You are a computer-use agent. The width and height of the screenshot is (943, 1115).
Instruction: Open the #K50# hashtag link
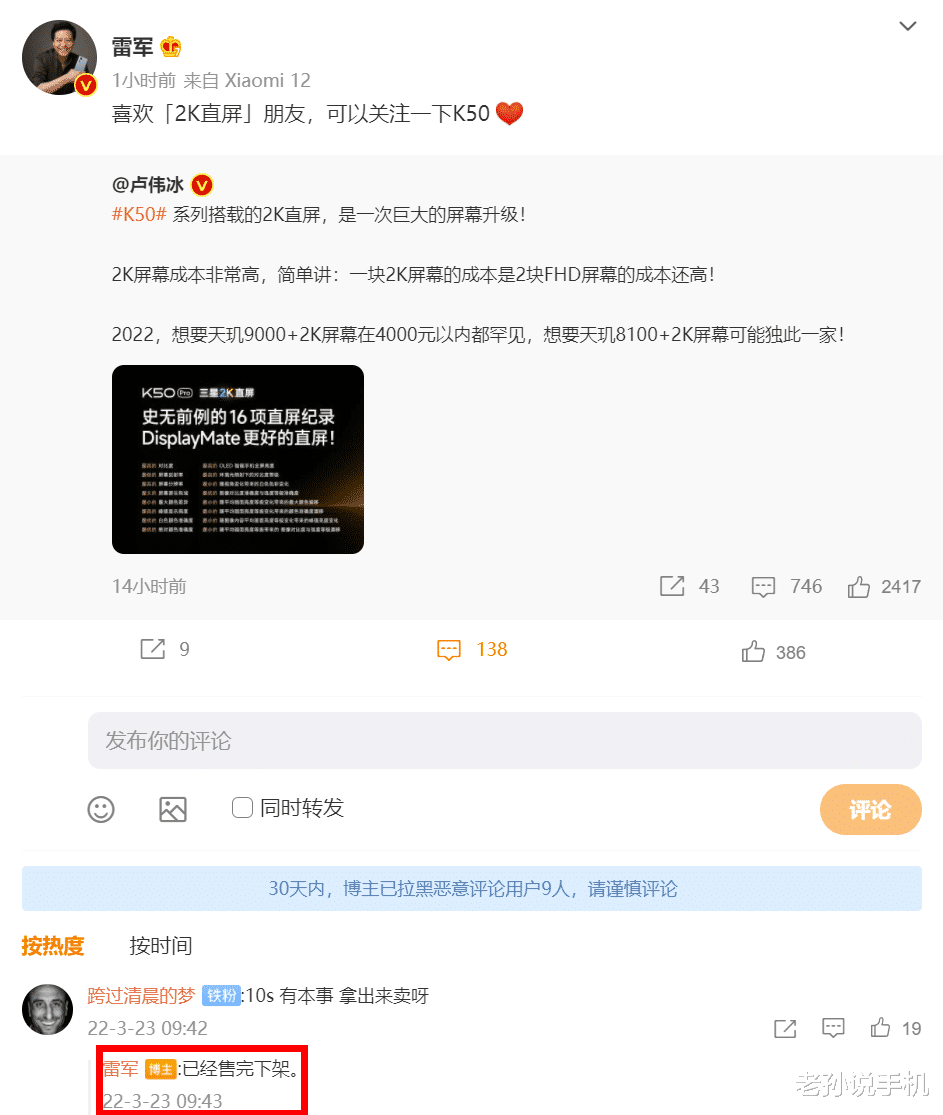tap(138, 214)
